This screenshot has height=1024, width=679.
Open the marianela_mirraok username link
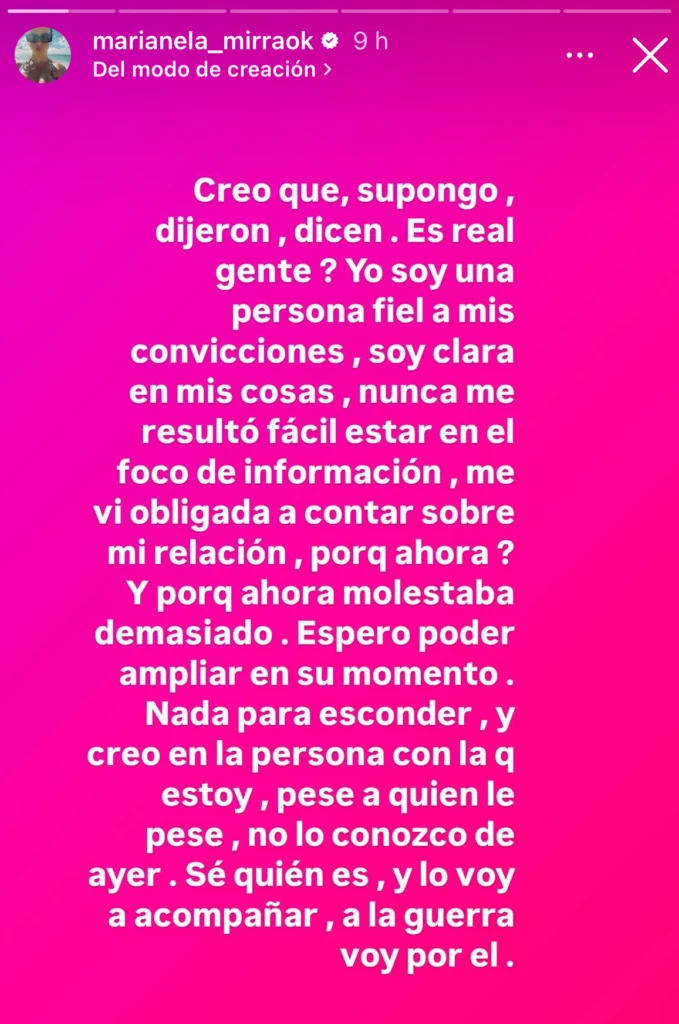click(x=202, y=42)
